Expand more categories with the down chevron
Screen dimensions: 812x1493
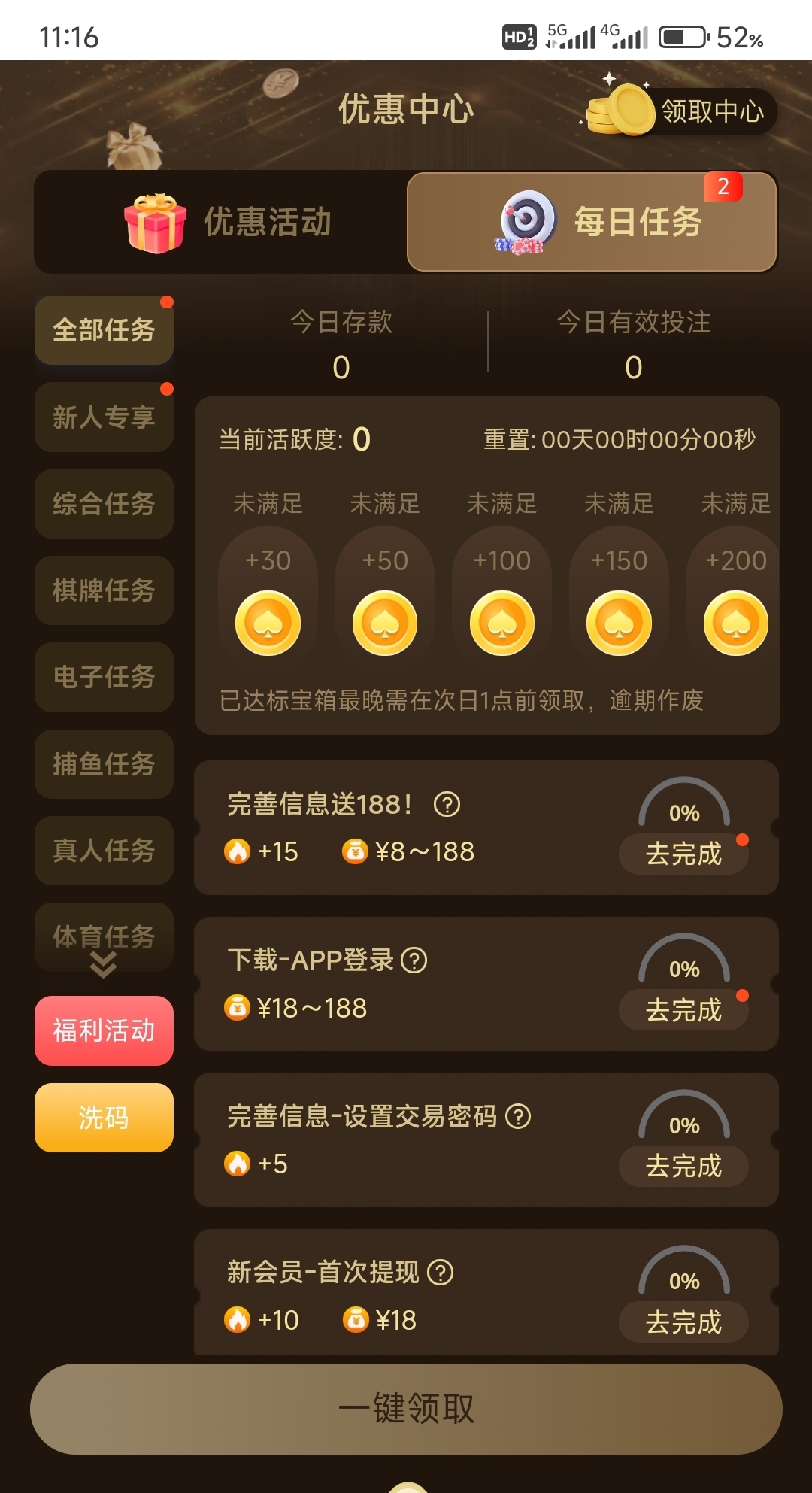point(103,965)
